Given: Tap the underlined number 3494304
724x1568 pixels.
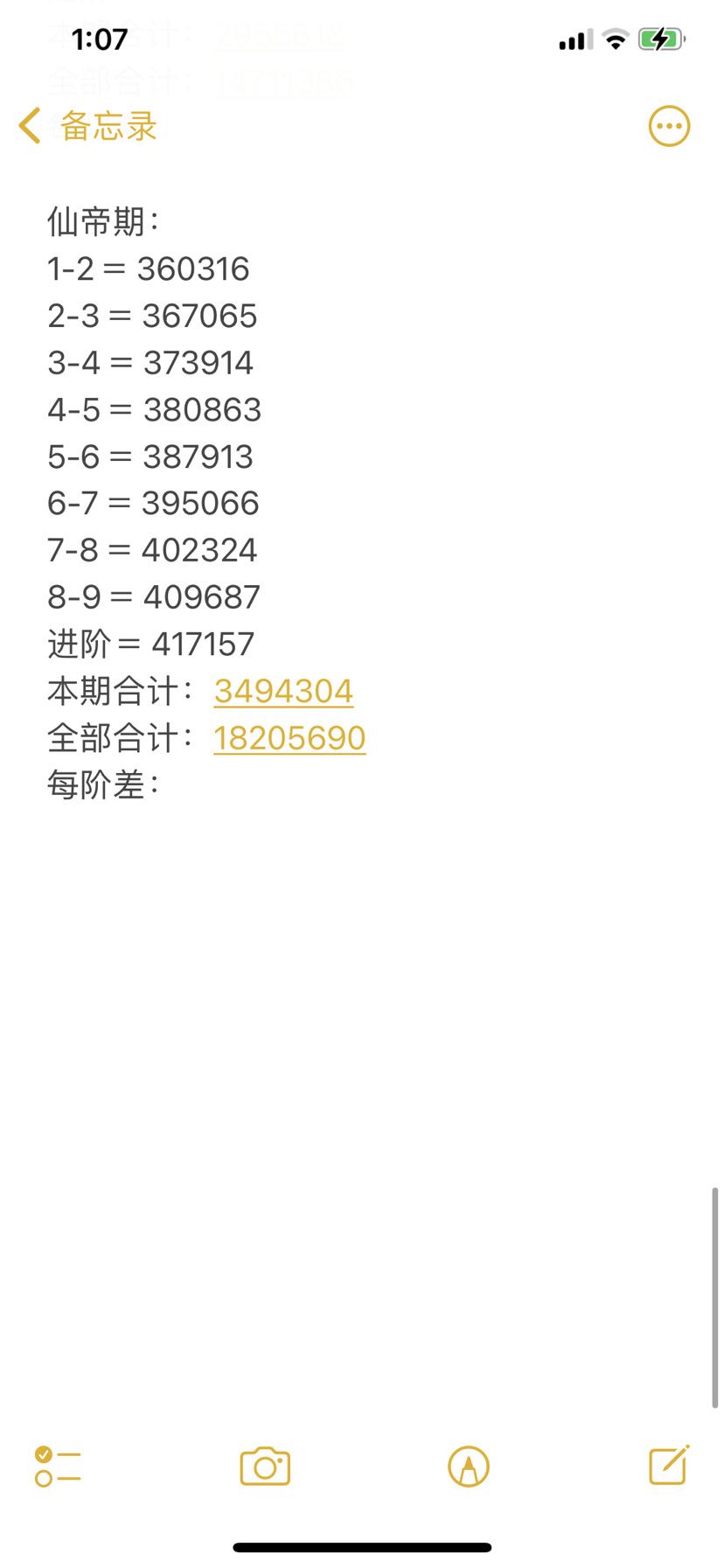Looking at the screenshot, I should click(283, 692).
